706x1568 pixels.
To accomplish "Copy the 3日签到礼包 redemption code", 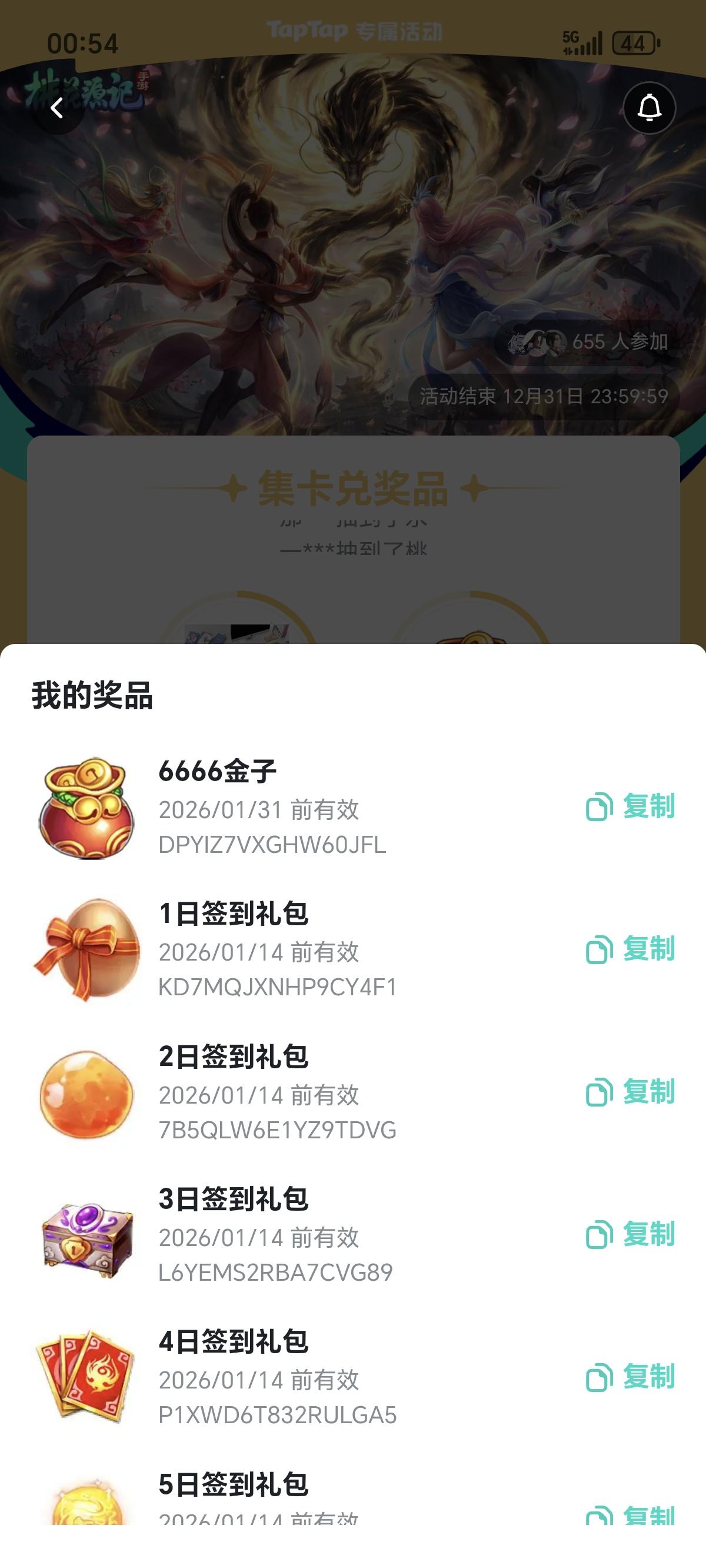I will pyautogui.click(x=630, y=1234).
